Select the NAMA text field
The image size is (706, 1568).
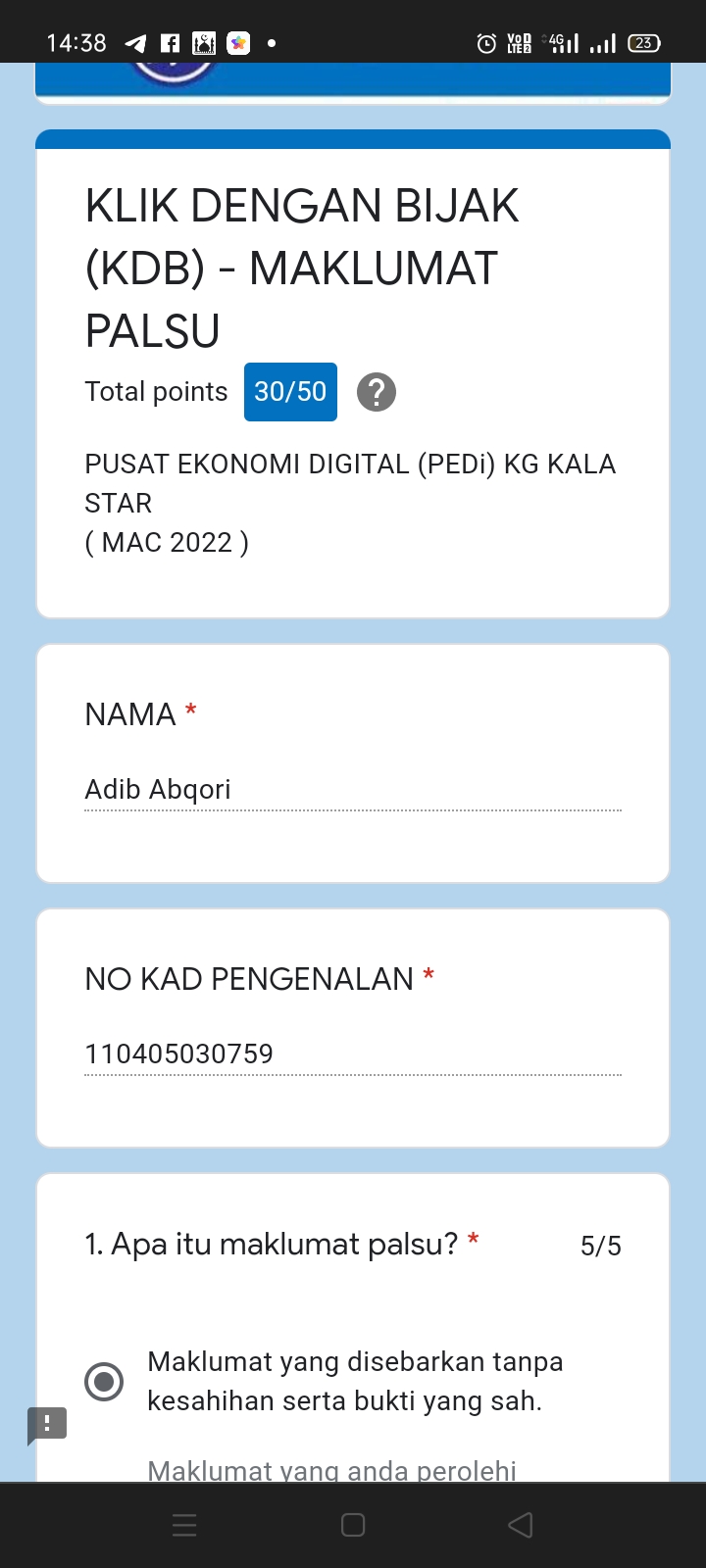(353, 790)
